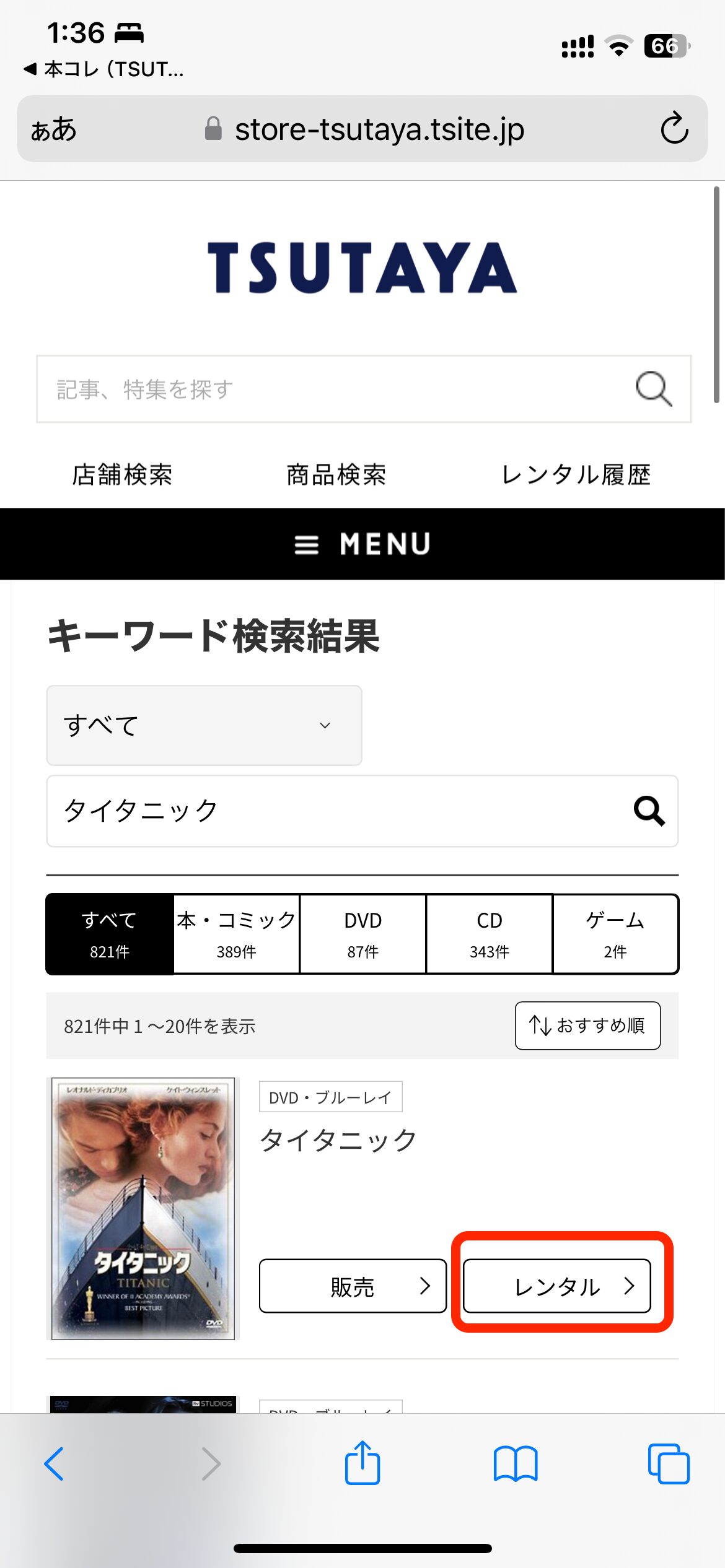
Task: Open レンタル履歴 rental history
Action: coord(576,475)
